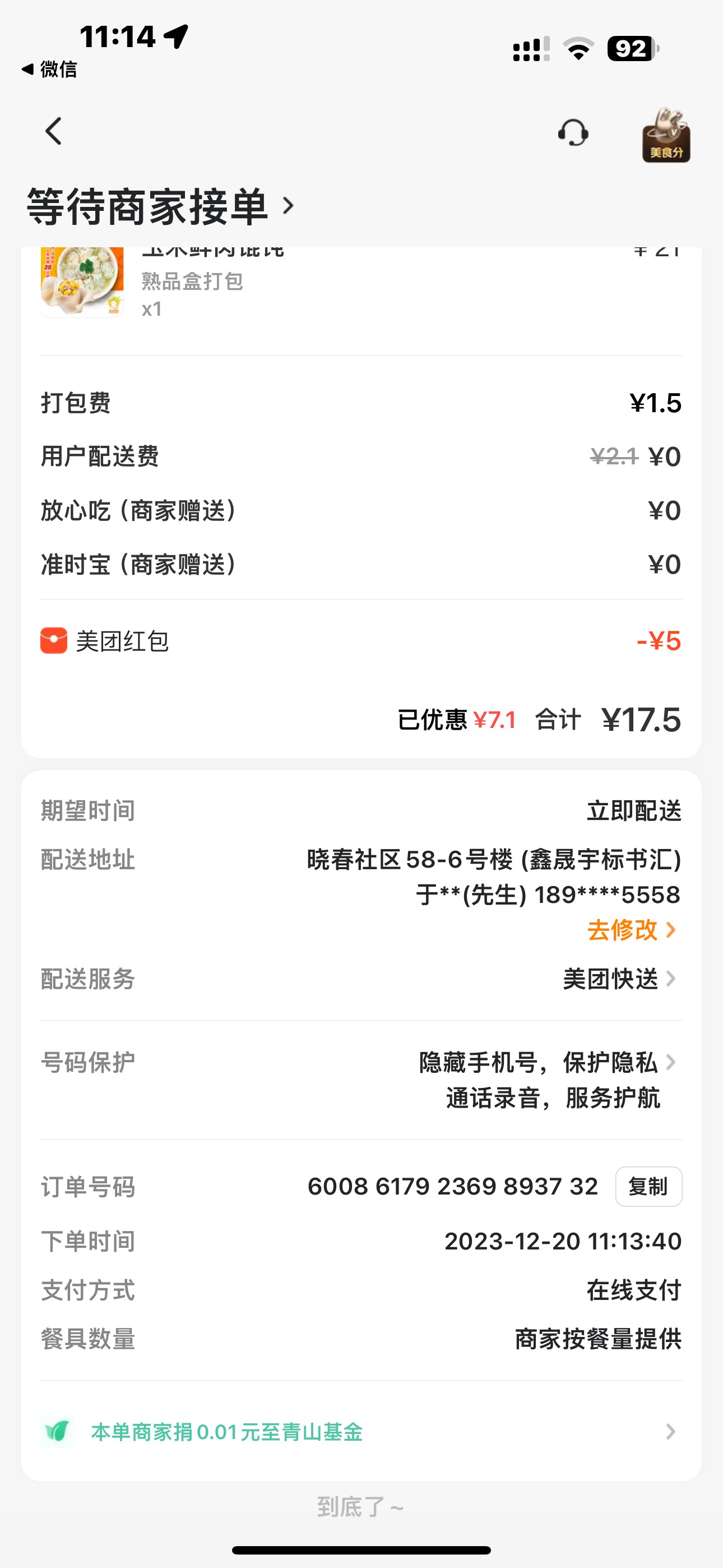Tap 去修改 to change delivery address
This screenshot has width=723, height=1568.
(x=631, y=930)
